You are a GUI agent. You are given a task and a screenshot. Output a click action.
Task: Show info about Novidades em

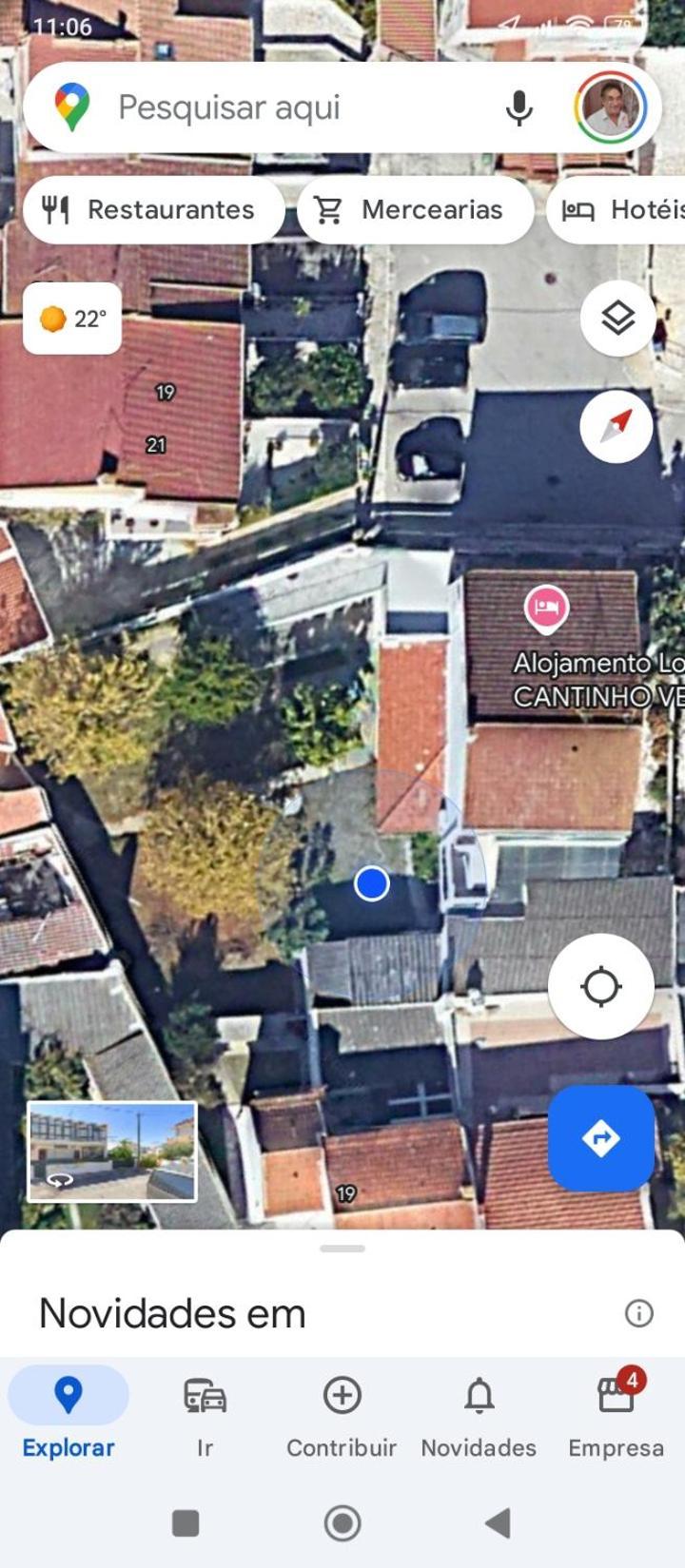(x=638, y=1313)
